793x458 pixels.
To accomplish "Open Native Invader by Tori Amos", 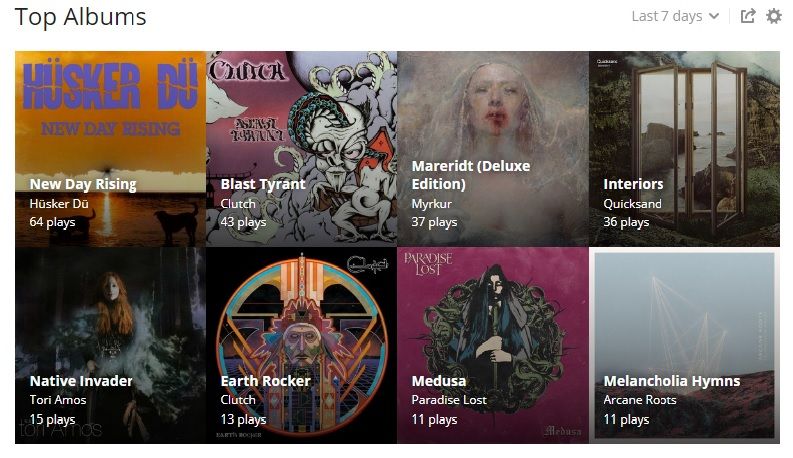I will coord(110,345).
